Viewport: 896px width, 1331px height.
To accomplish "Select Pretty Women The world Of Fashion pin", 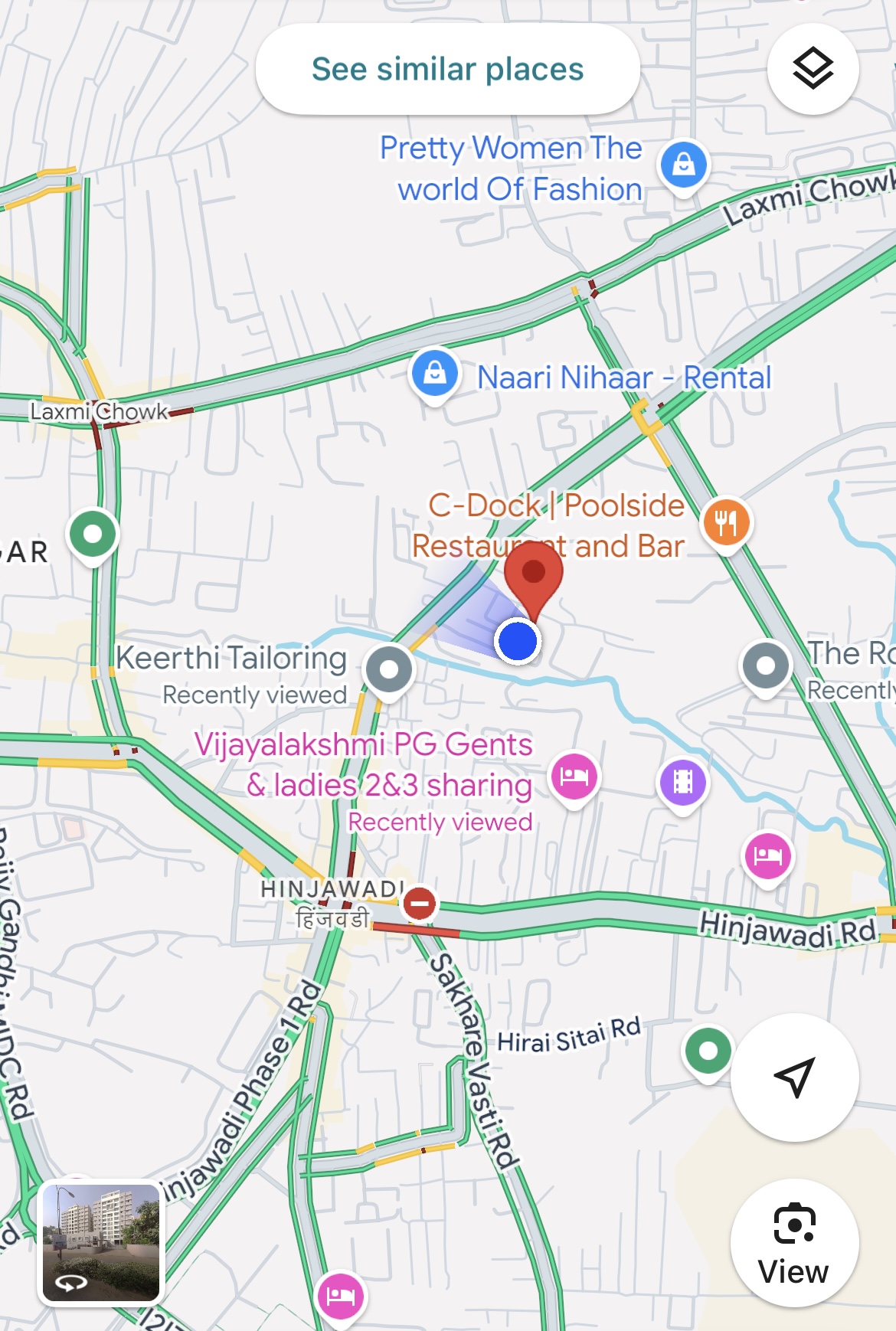I will pos(683,165).
